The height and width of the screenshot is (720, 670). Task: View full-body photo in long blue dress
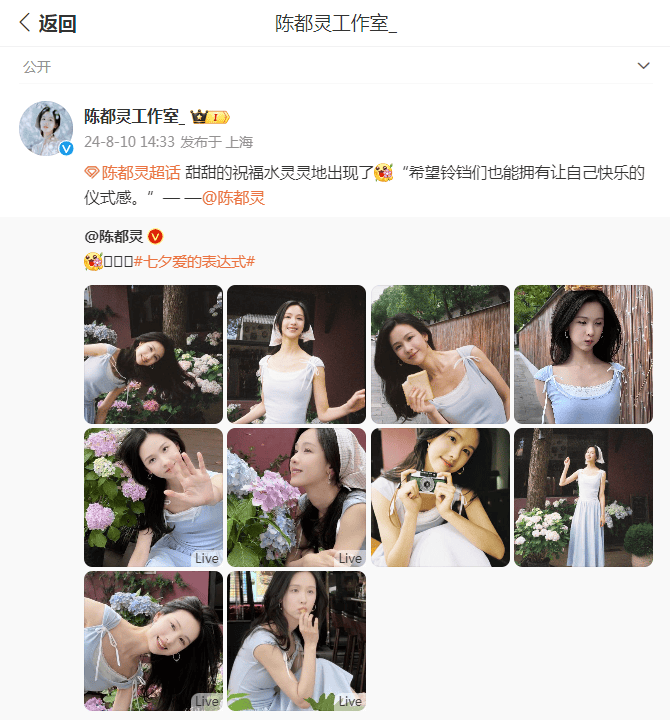(x=583, y=497)
